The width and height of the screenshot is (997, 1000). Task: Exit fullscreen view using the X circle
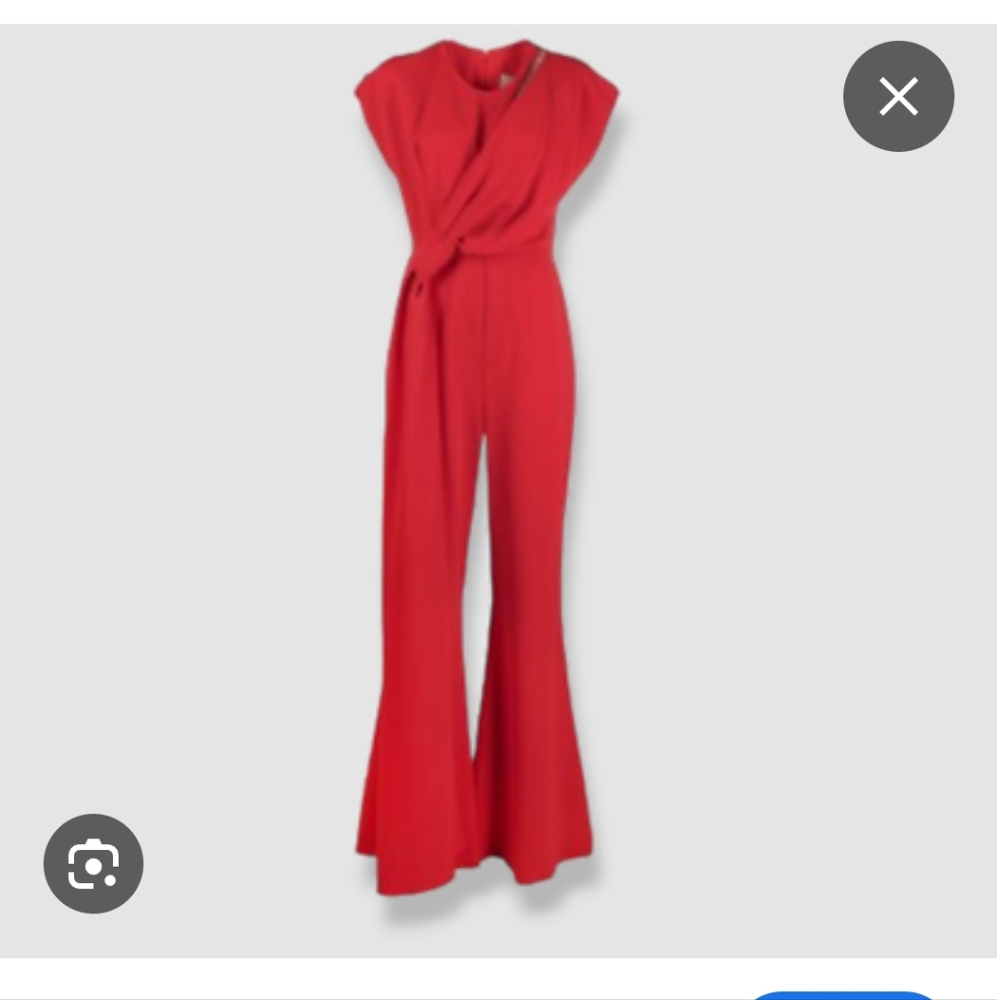(x=898, y=96)
